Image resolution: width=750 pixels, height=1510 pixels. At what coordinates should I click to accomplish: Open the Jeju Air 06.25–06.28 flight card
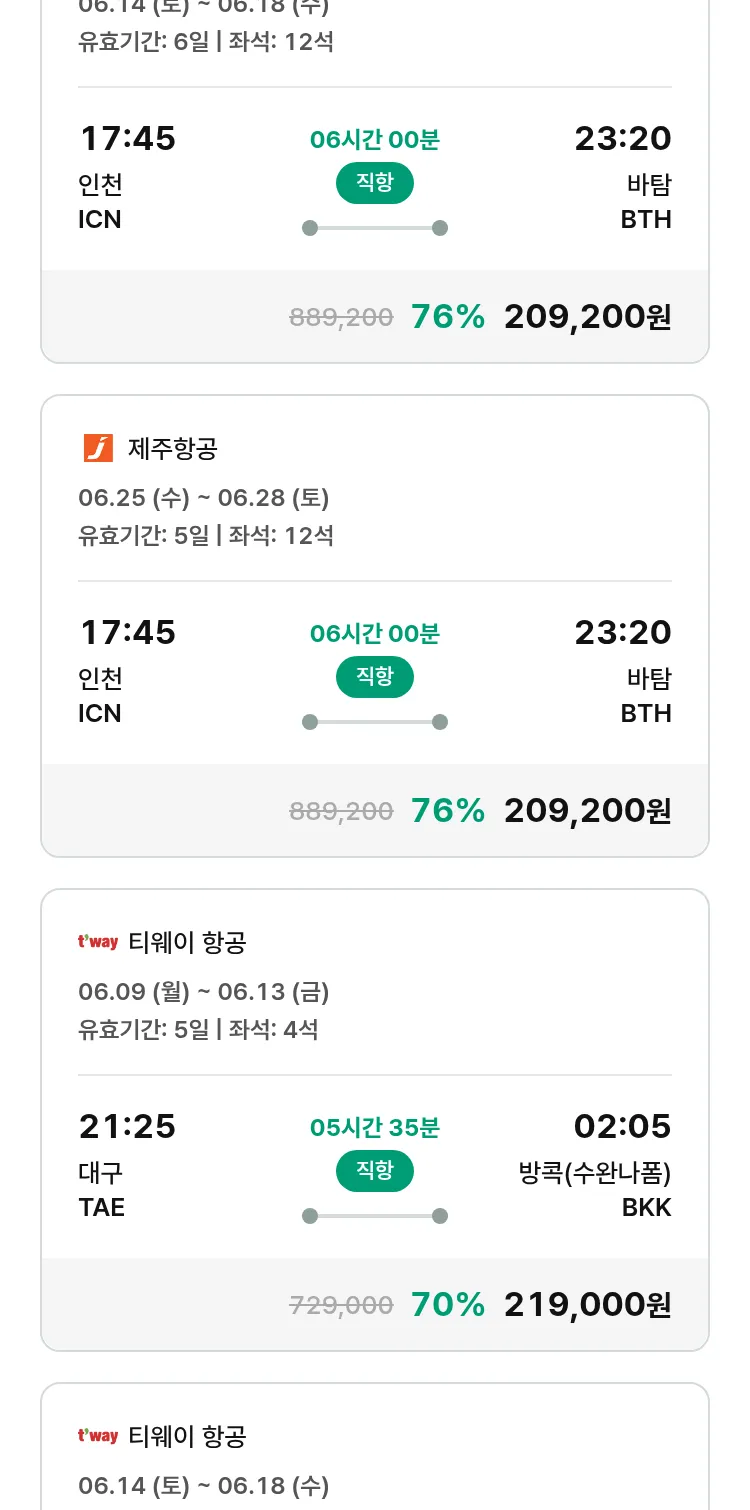(375, 626)
